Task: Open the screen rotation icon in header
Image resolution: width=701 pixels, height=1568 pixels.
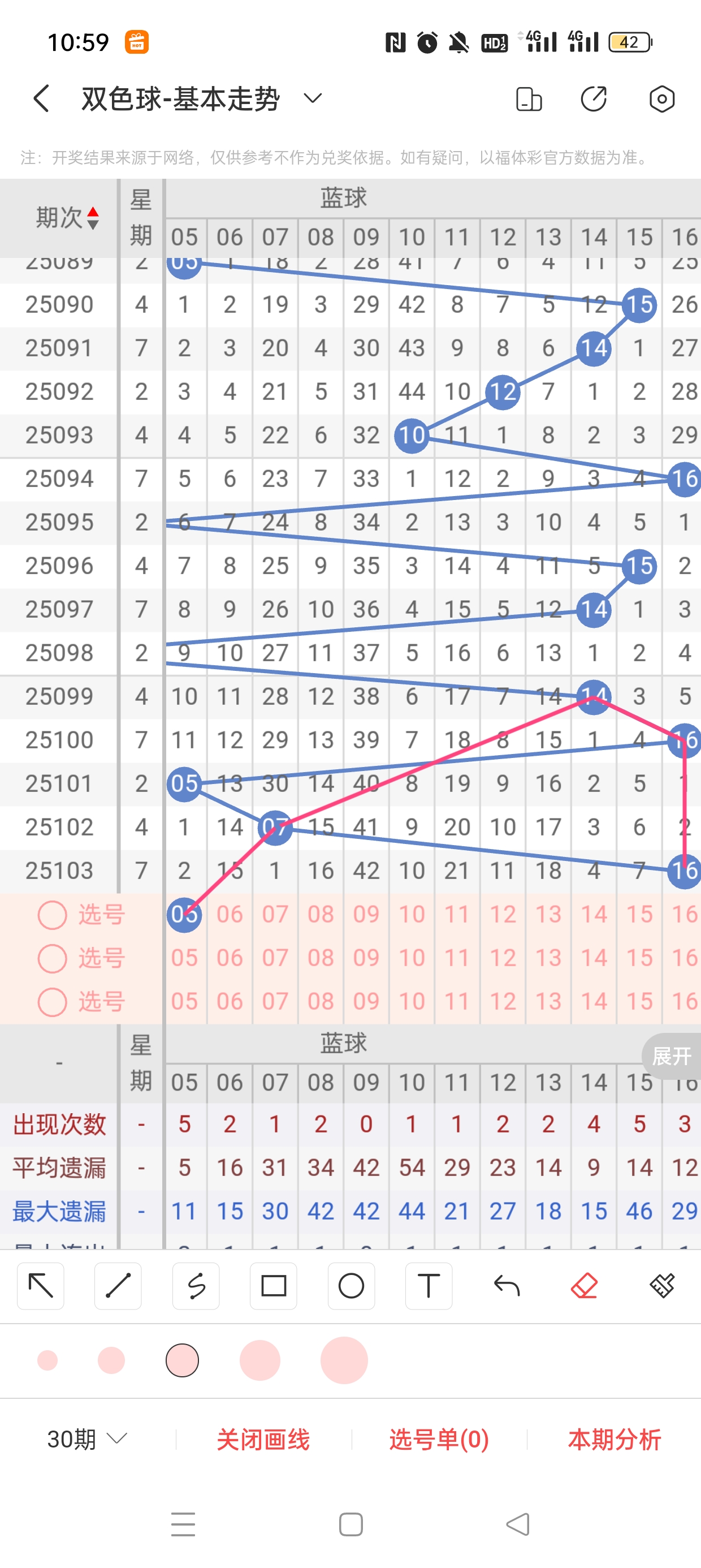Action: pyautogui.click(x=528, y=99)
